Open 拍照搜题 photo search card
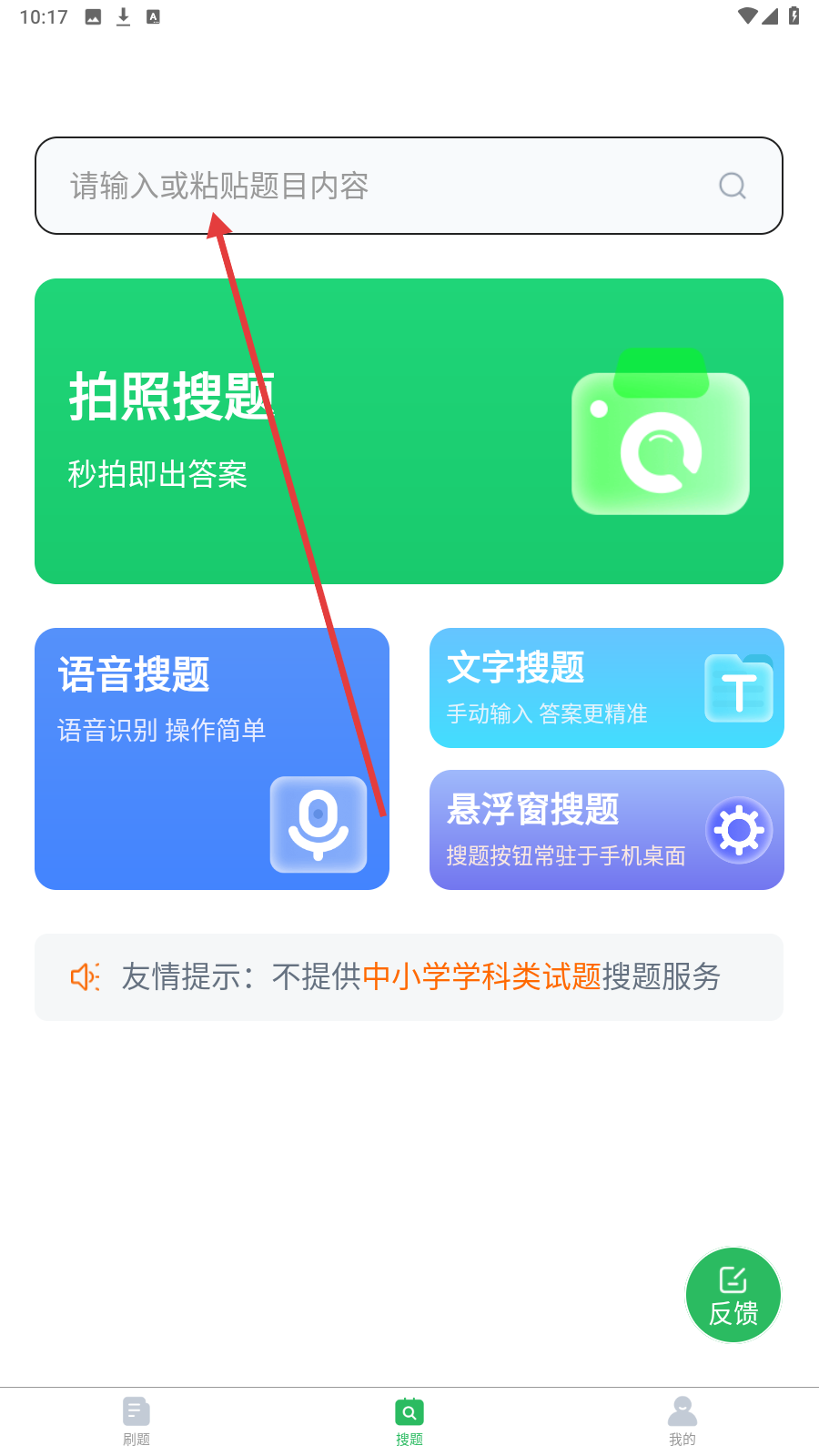The height and width of the screenshot is (1456, 819). click(409, 431)
